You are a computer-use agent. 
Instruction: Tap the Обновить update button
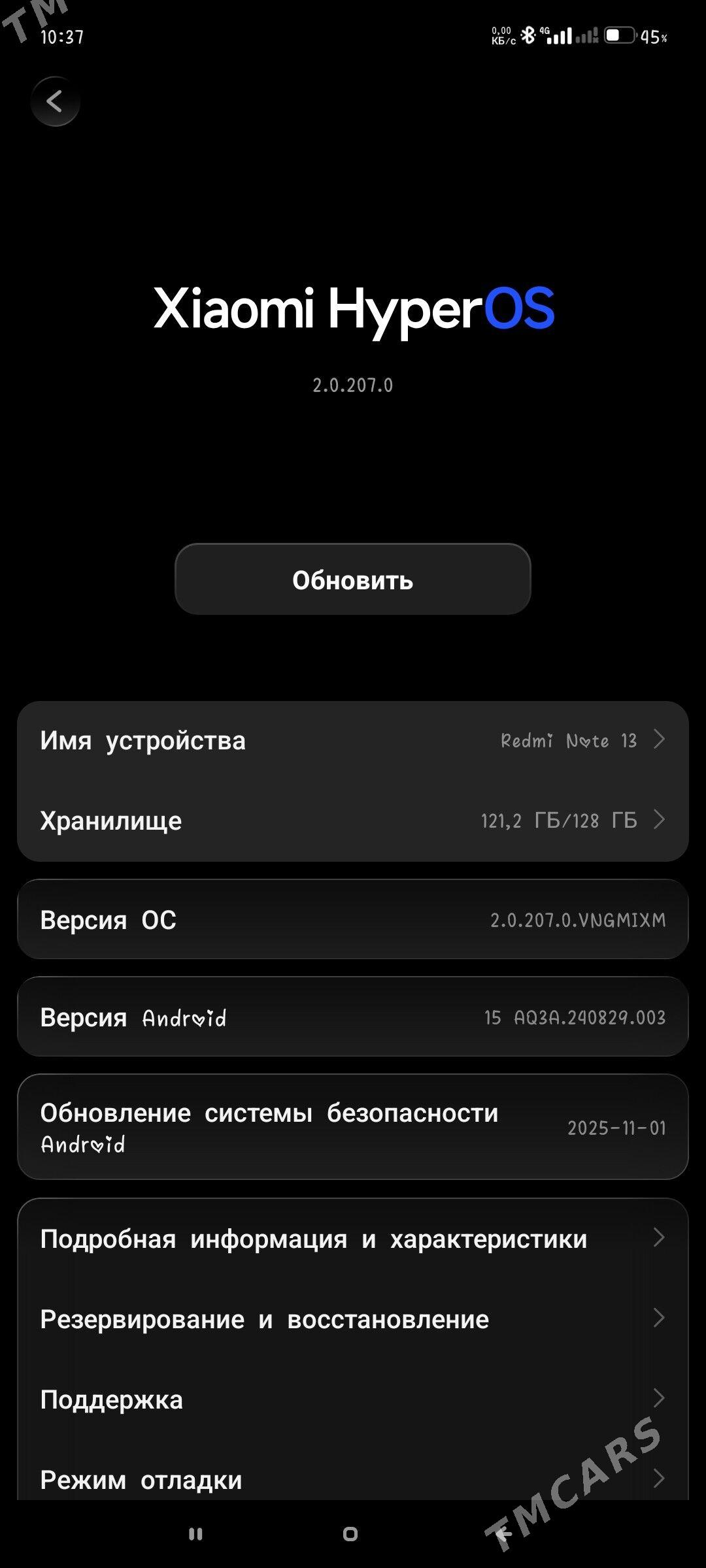352,579
